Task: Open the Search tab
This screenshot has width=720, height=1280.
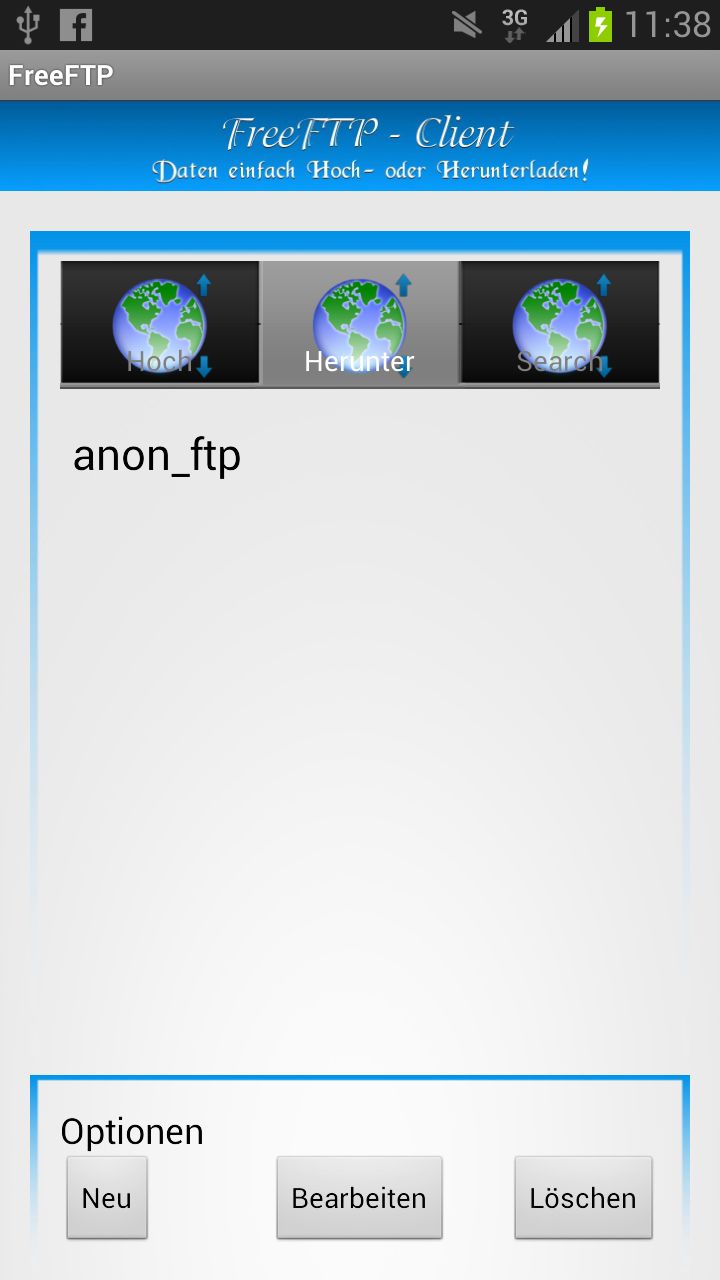Action: [559, 323]
